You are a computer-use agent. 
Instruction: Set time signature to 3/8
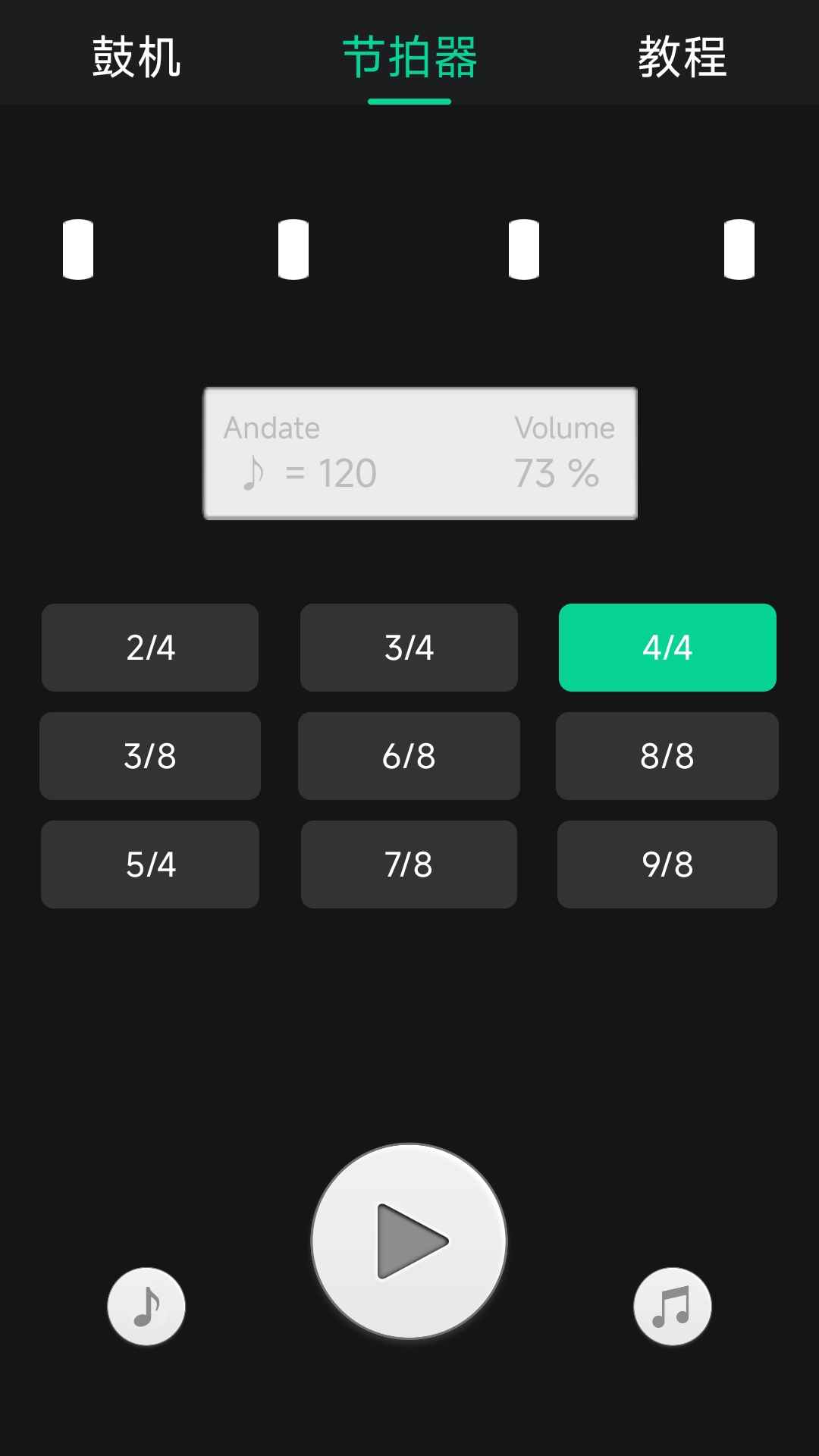pyautogui.click(x=150, y=756)
